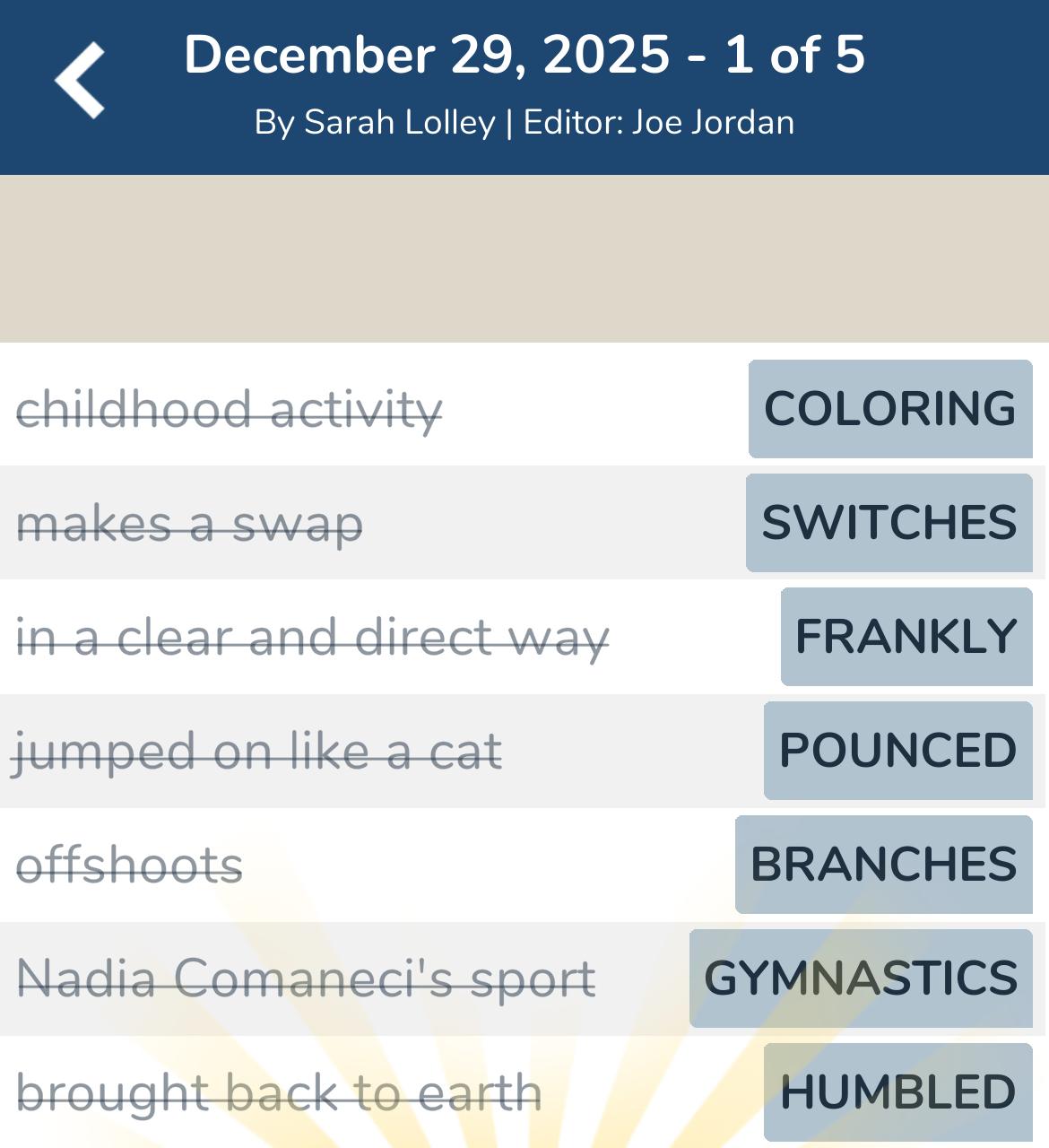Click the 'childhood activity' clue text
The height and width of the screenshot is (1148, 1049).
pos(230,410)
